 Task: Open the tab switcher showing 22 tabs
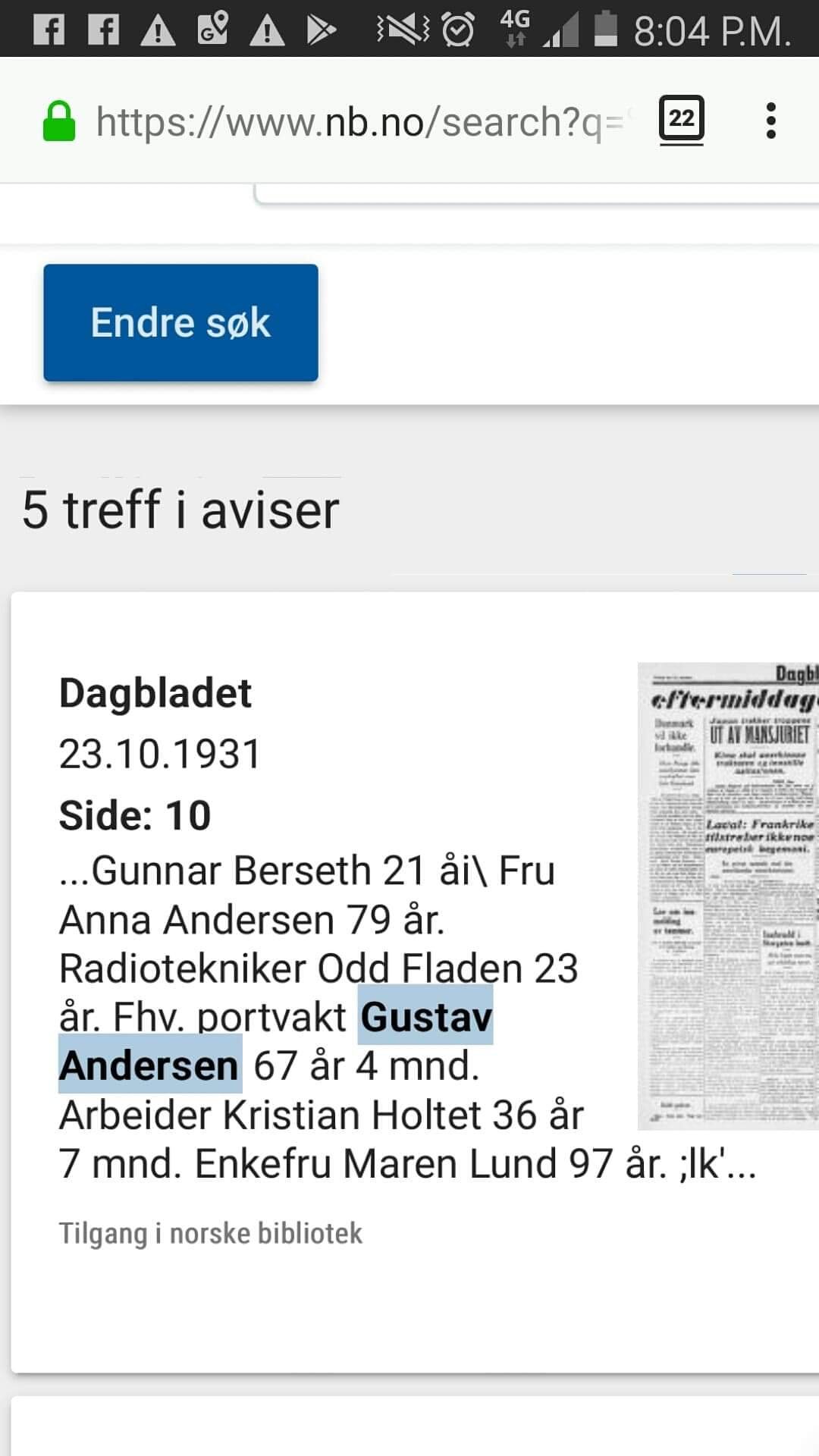click(681, 119)
